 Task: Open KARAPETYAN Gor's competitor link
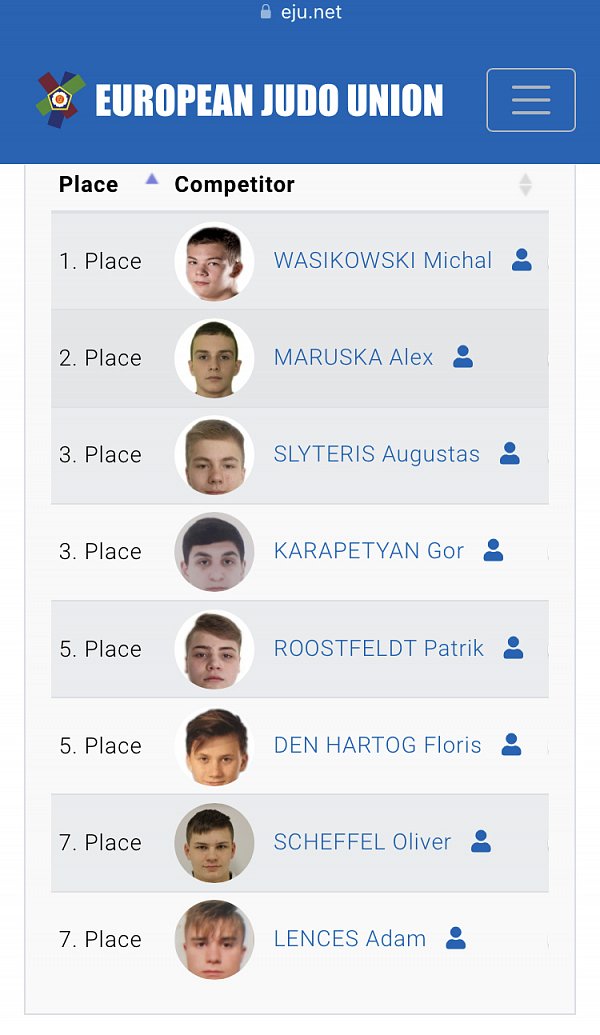[368, 551]
